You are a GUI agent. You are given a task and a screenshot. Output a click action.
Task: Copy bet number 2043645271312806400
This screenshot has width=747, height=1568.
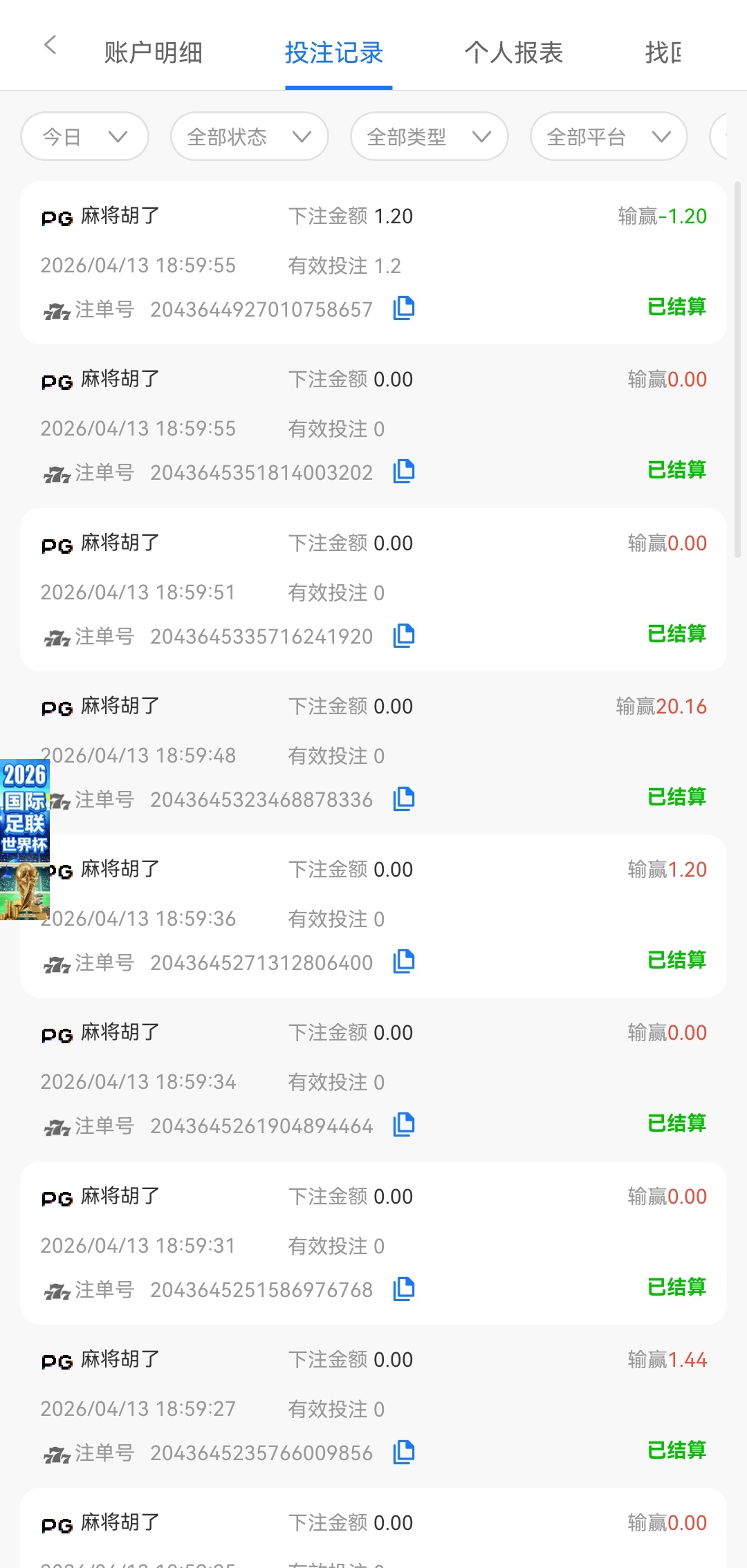click(404, 962)
